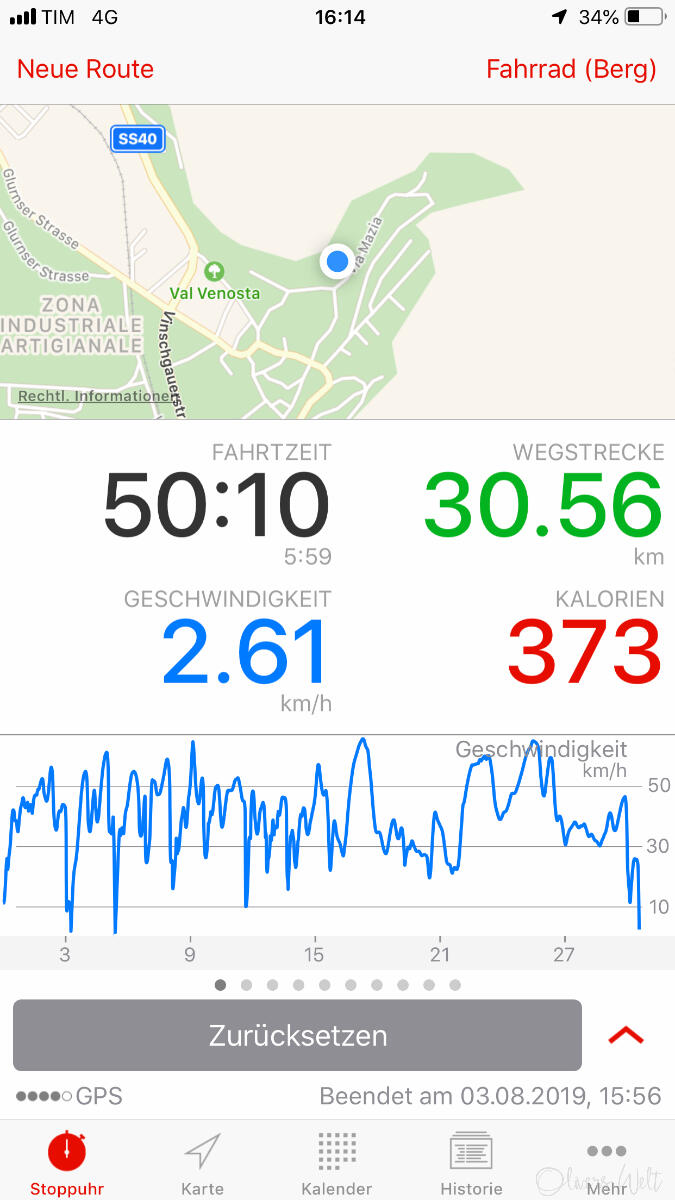Select the Stoppuhr tab
The image size is (675, 1200).
click(x=67, y=1164)
